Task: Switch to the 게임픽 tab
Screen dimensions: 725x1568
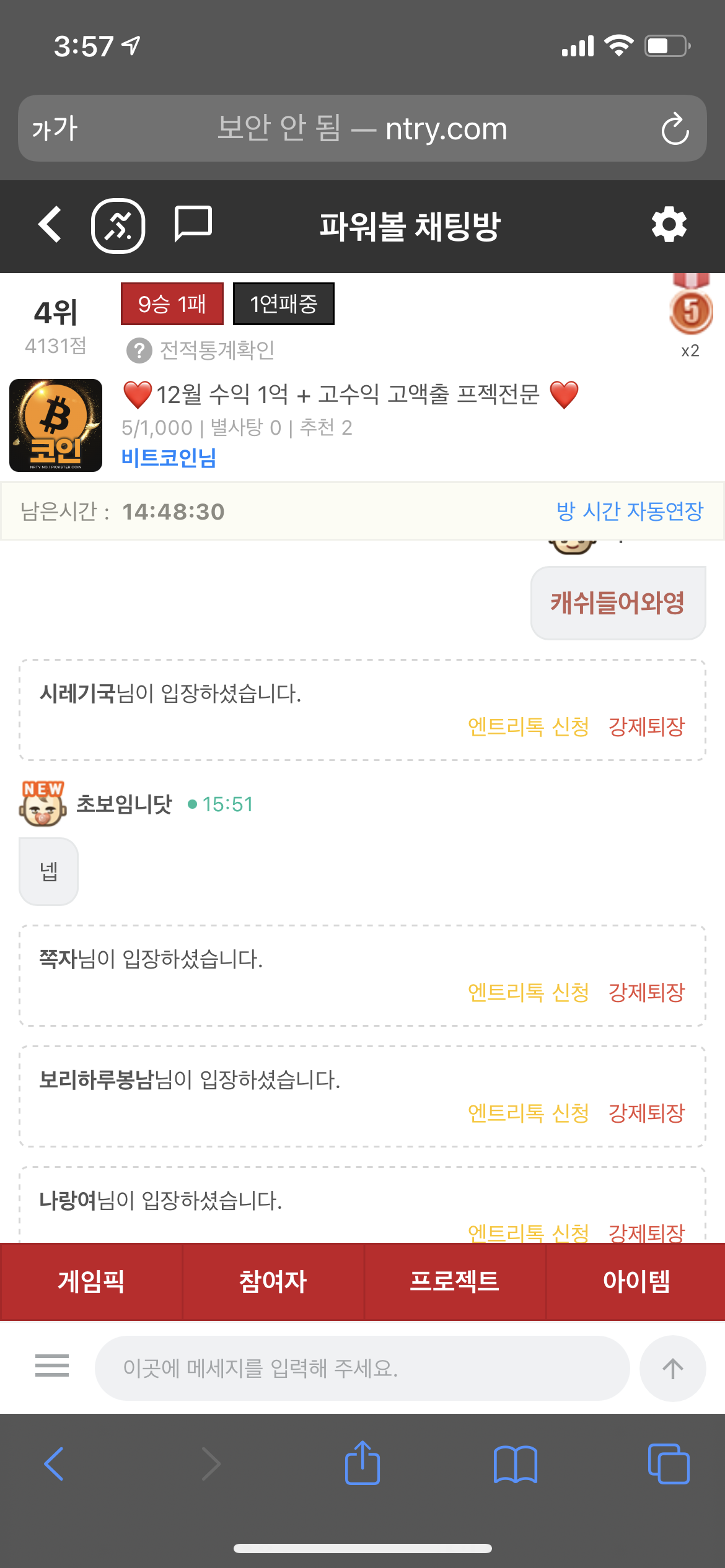Action: pos(91,1281)
